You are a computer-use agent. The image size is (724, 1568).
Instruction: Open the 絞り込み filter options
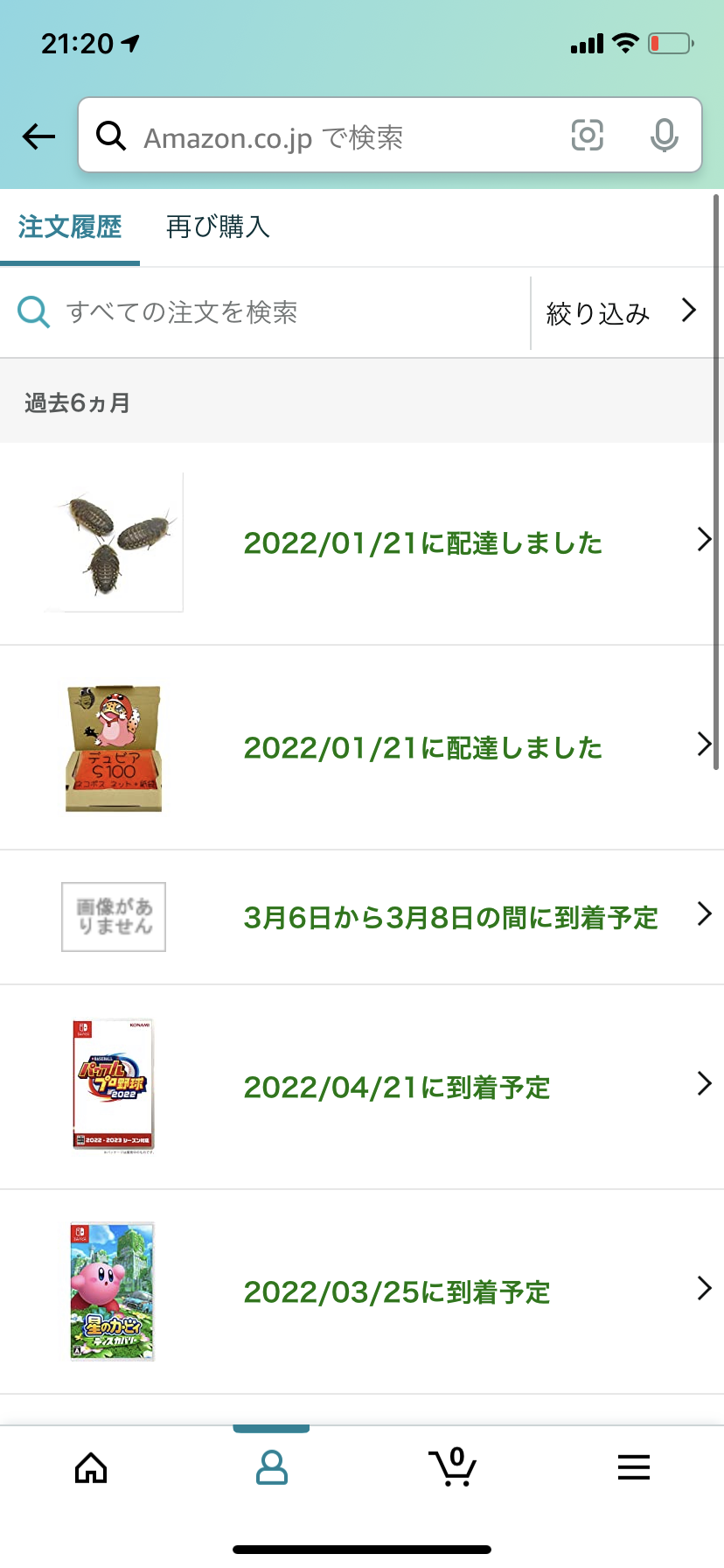coord(621,312)
